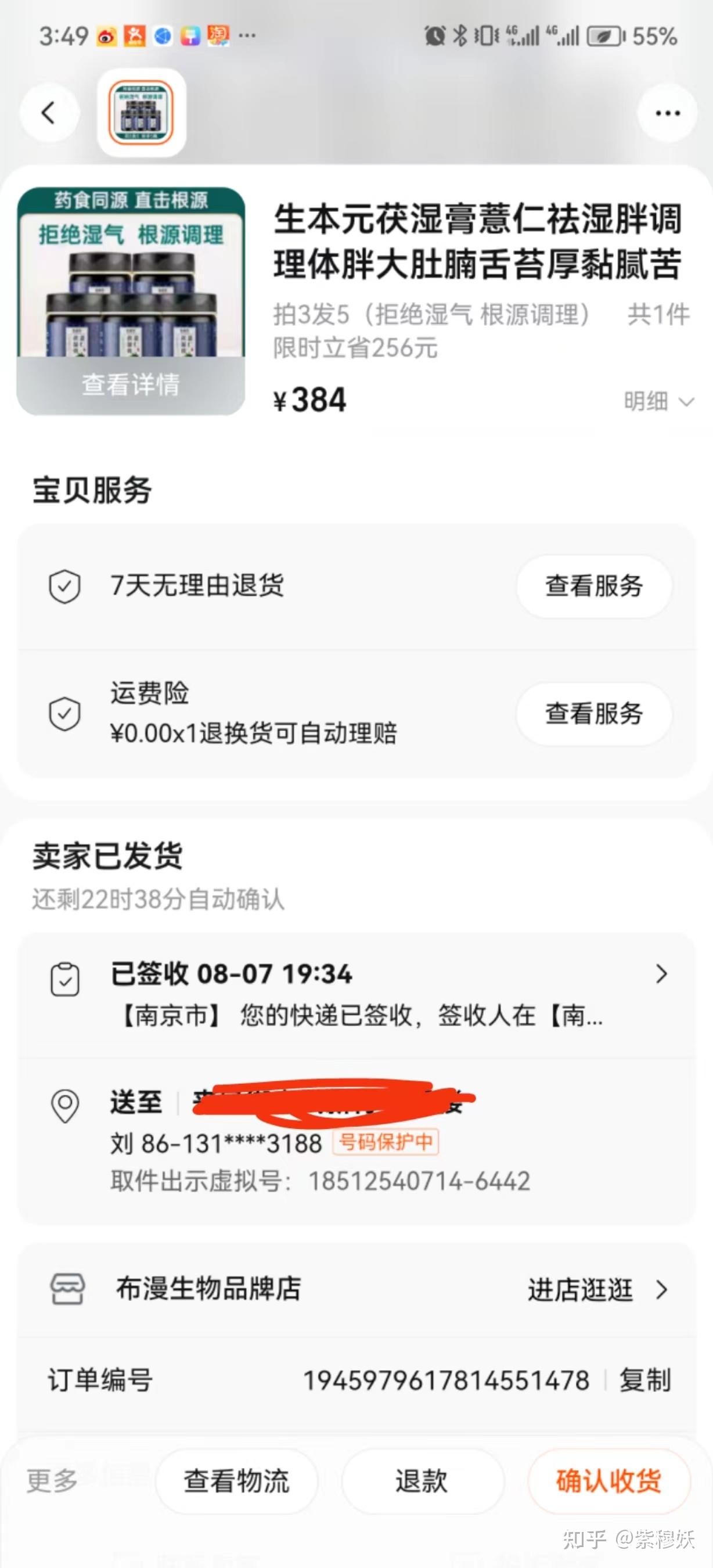Open the 更多 options
The height and width of the screenshot is (1568, 713).
(52, 1480)
